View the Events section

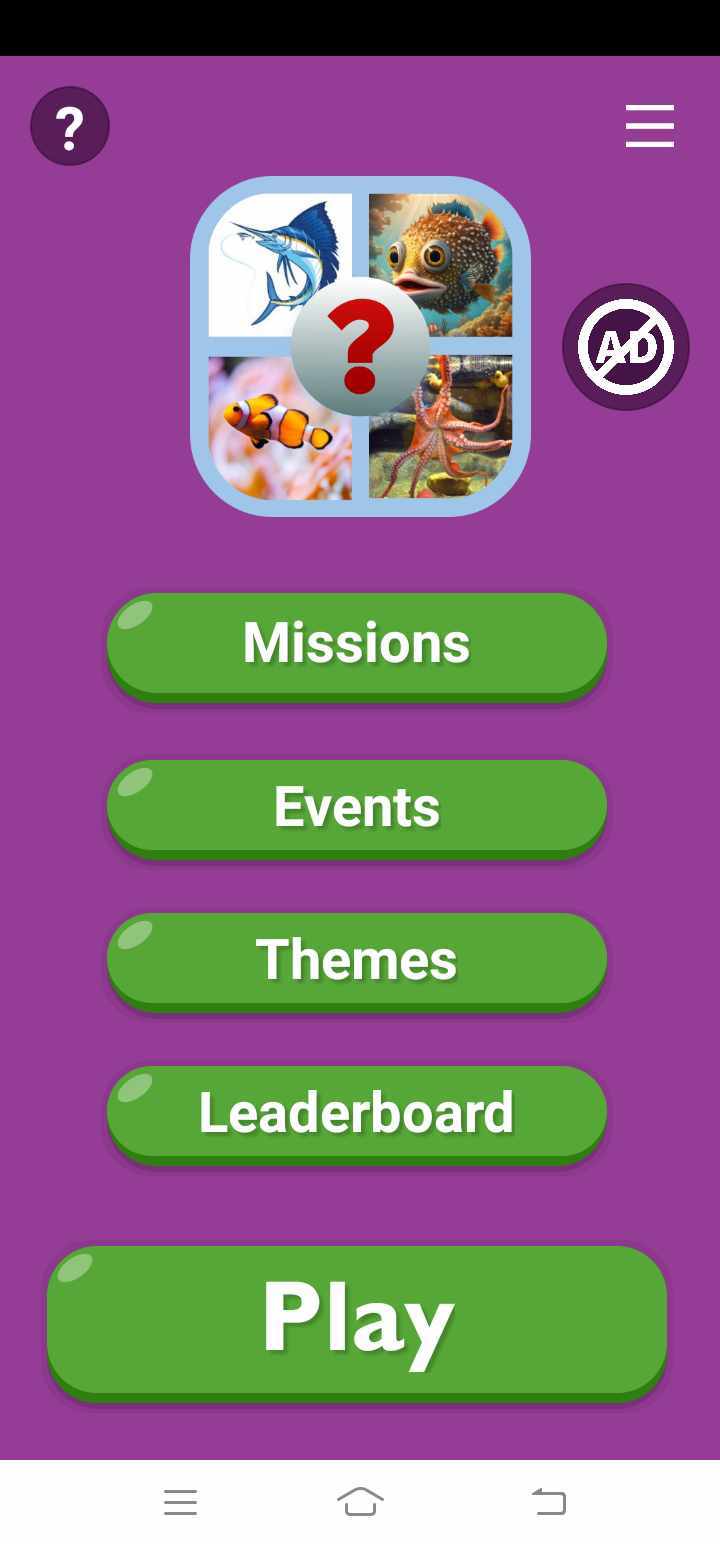click(357, 806)
